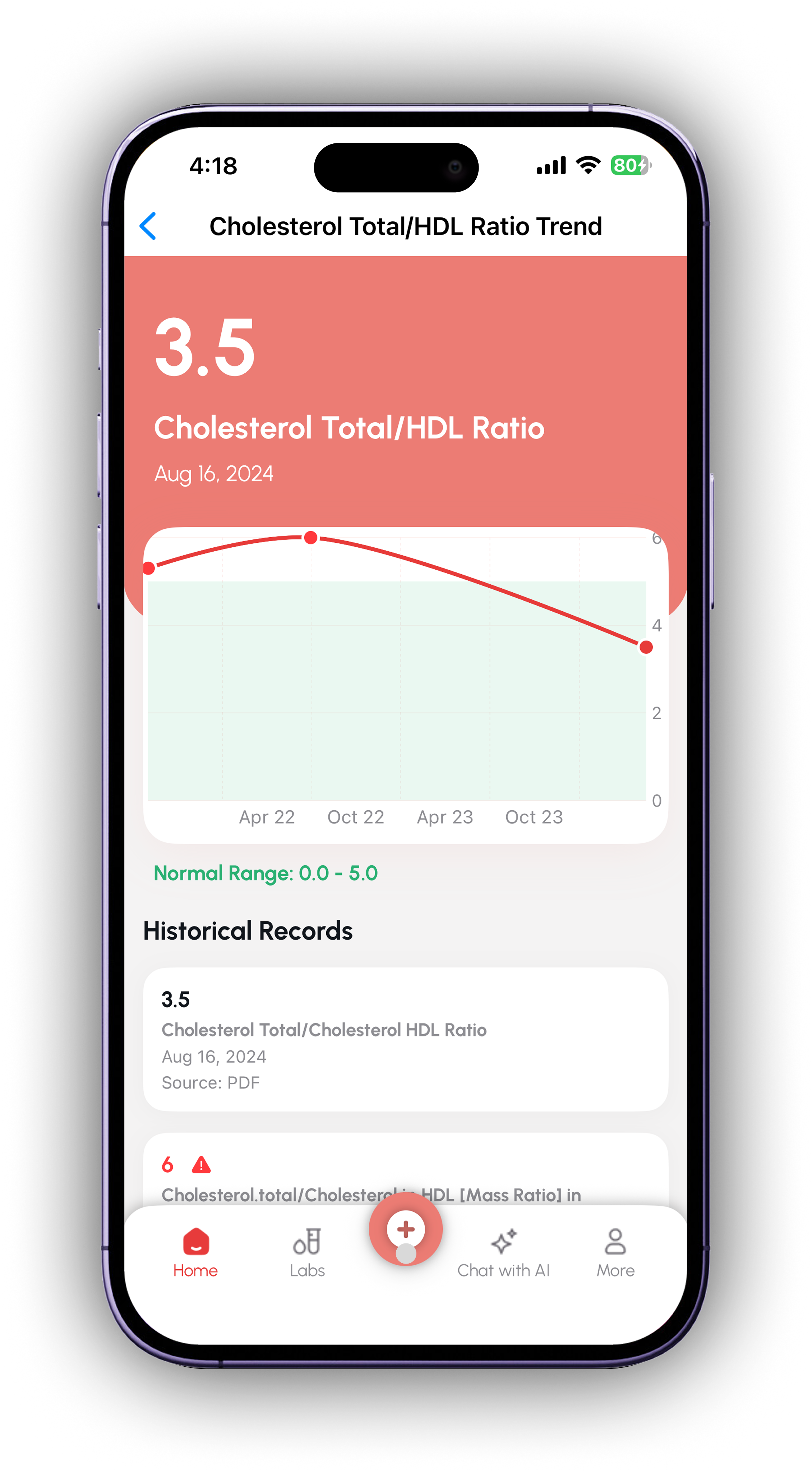Open the 3.5 record from Aug 16, 2024
This screenshot has height=1472, width=812.
point(406,1039)
